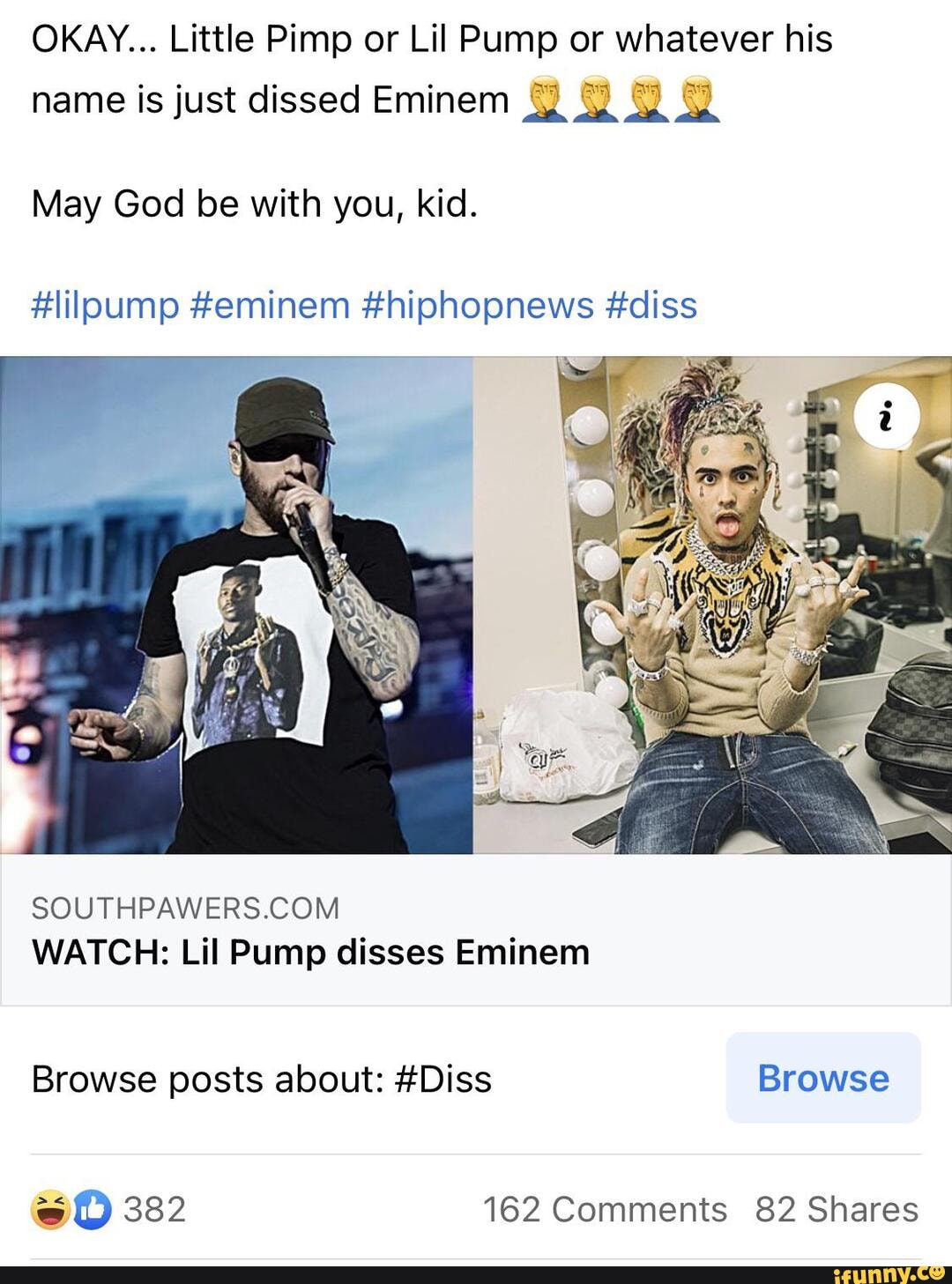Image resolution: width=952 pixels, height=1284 pixels.
Task: Click the 162 Comments count
Action: coord(606,1209)
